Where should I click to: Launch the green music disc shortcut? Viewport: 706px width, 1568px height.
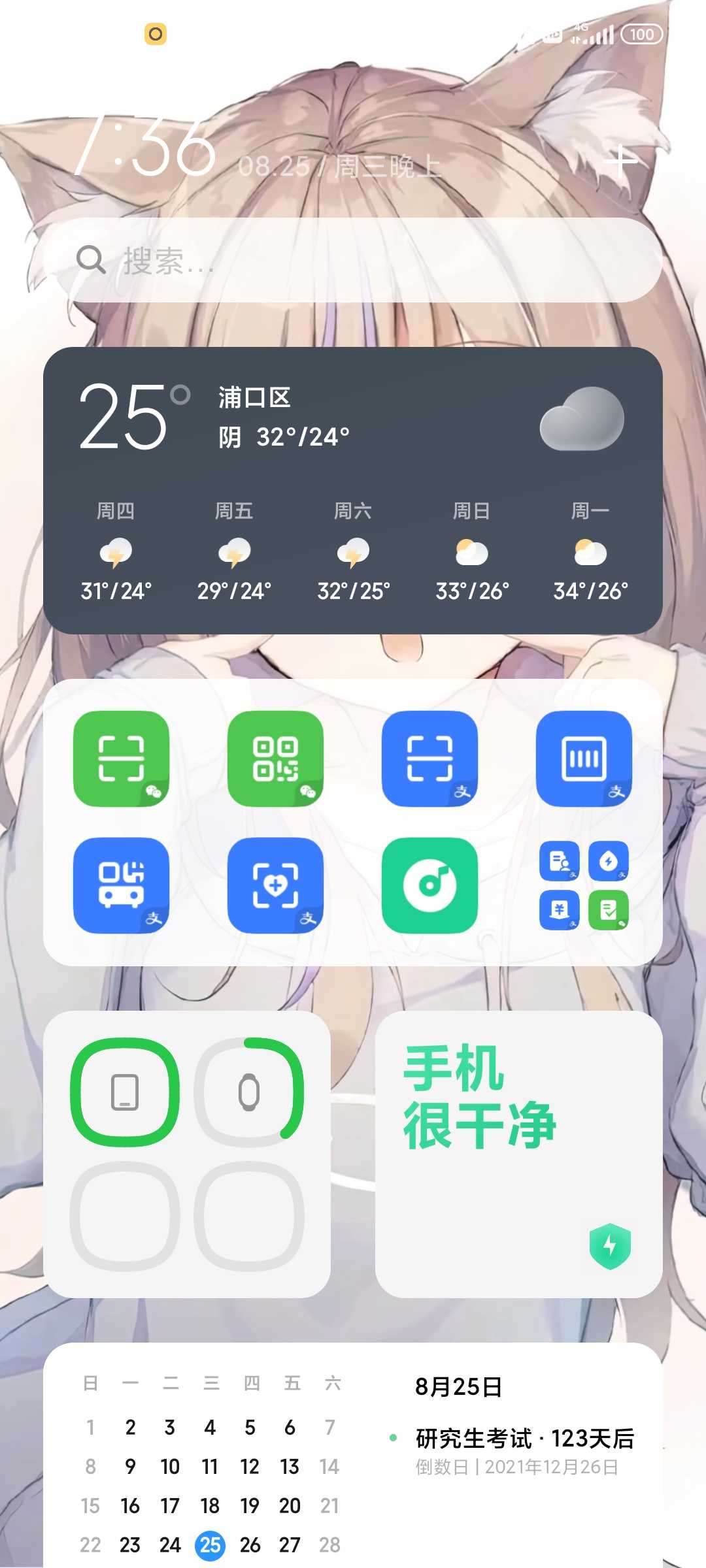(430, 886)
